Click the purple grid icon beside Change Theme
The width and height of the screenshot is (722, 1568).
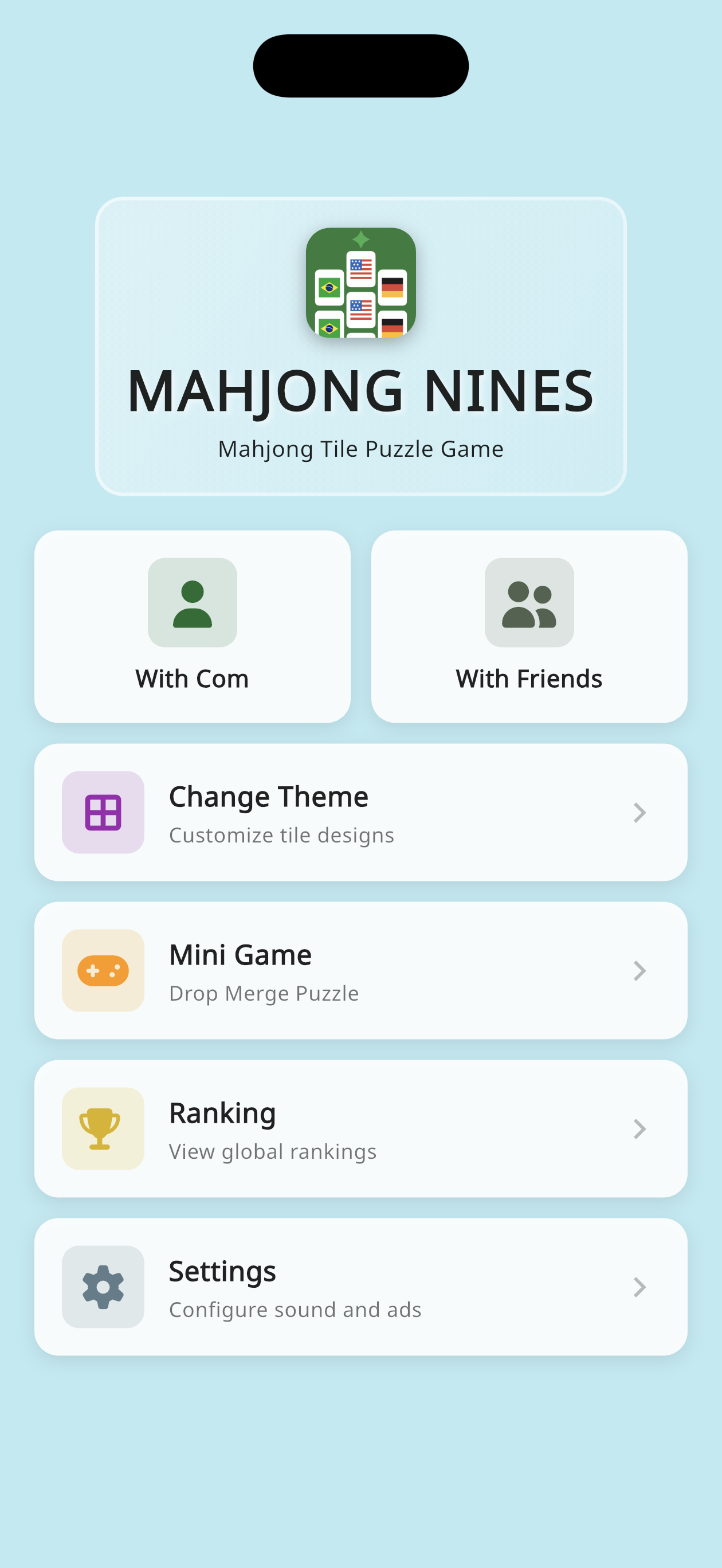click(x=103, y=812)
